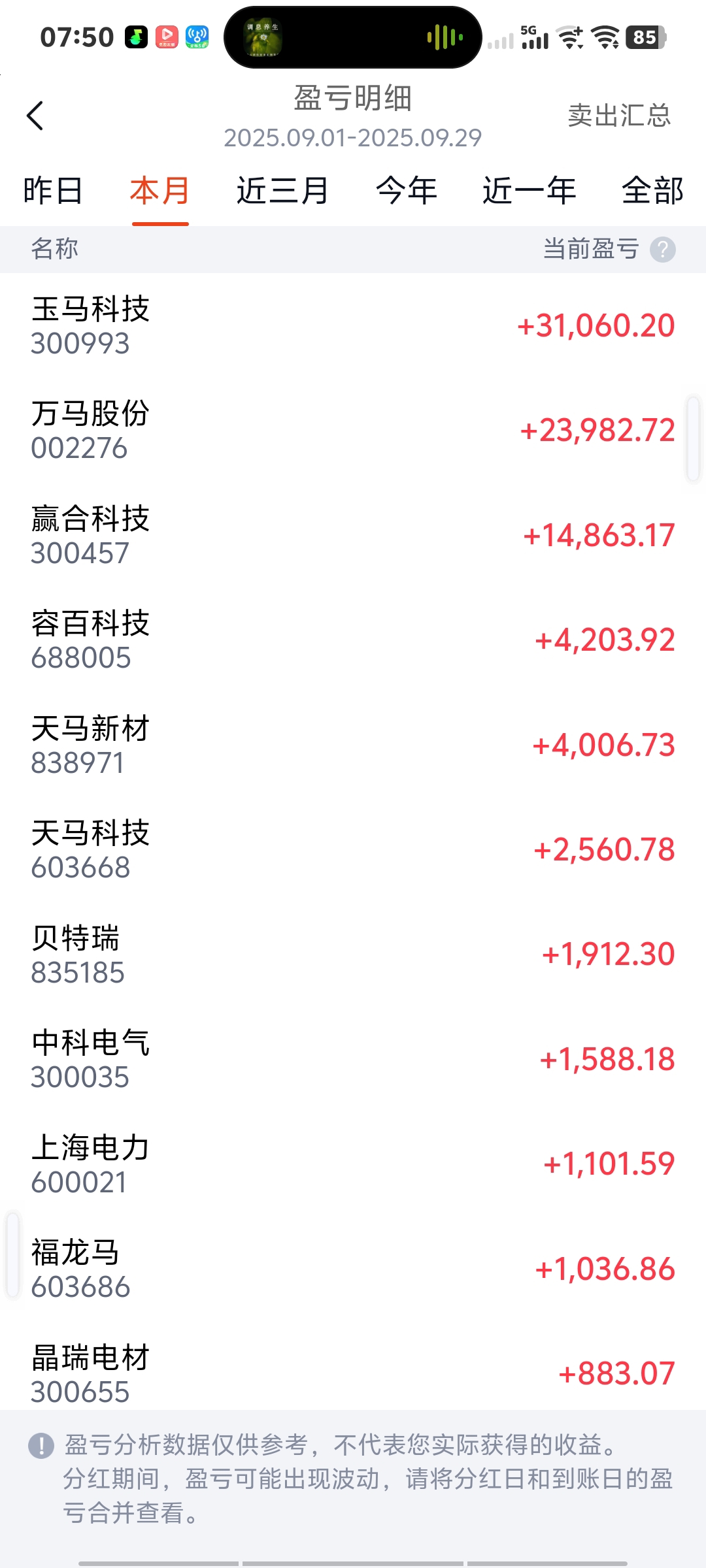Open 天马科技 603668 row
This screenshot has height=1568, width=706.
click(x=353, y=849)
